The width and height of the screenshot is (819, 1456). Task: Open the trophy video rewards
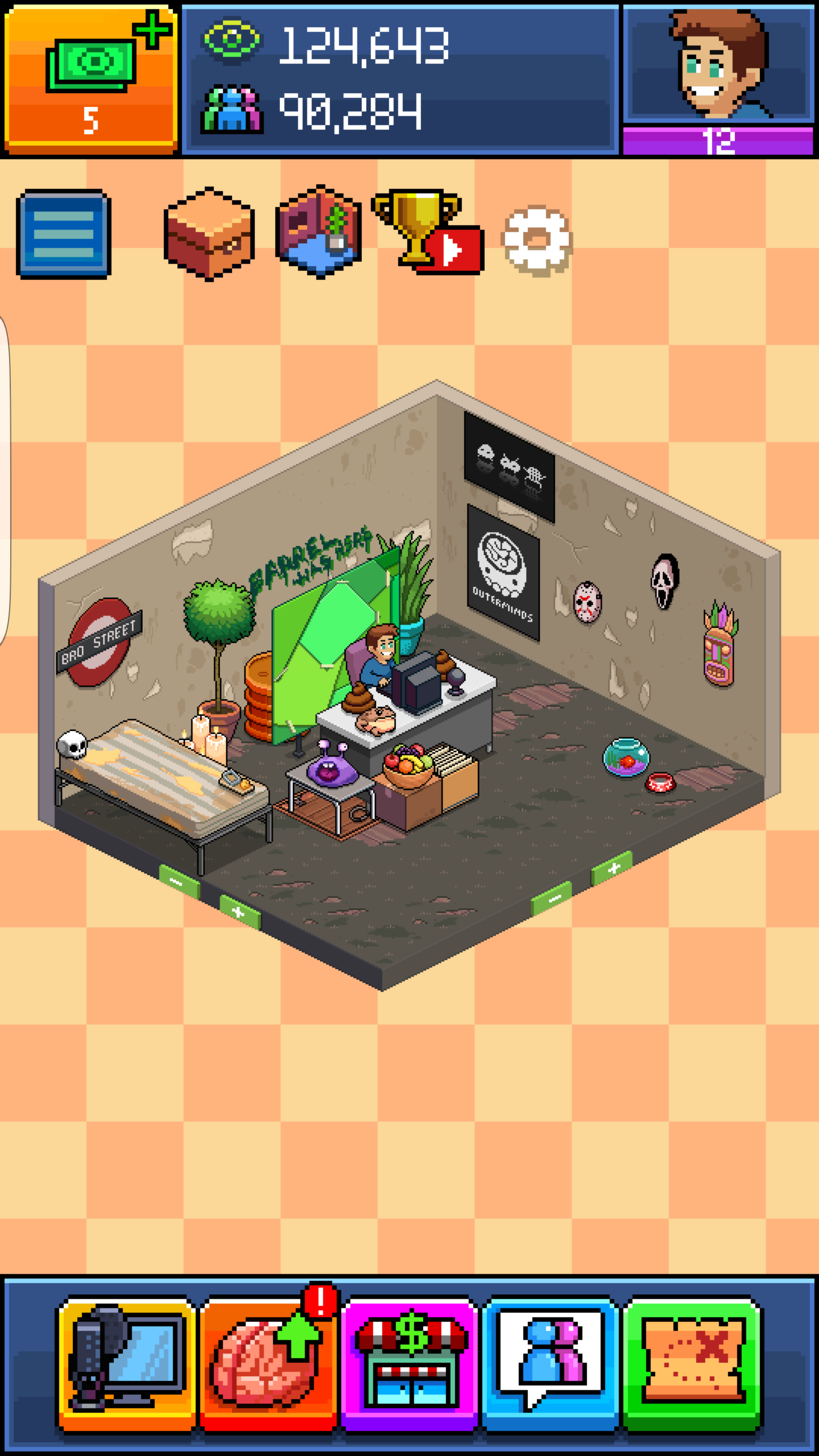pos(428,232)
